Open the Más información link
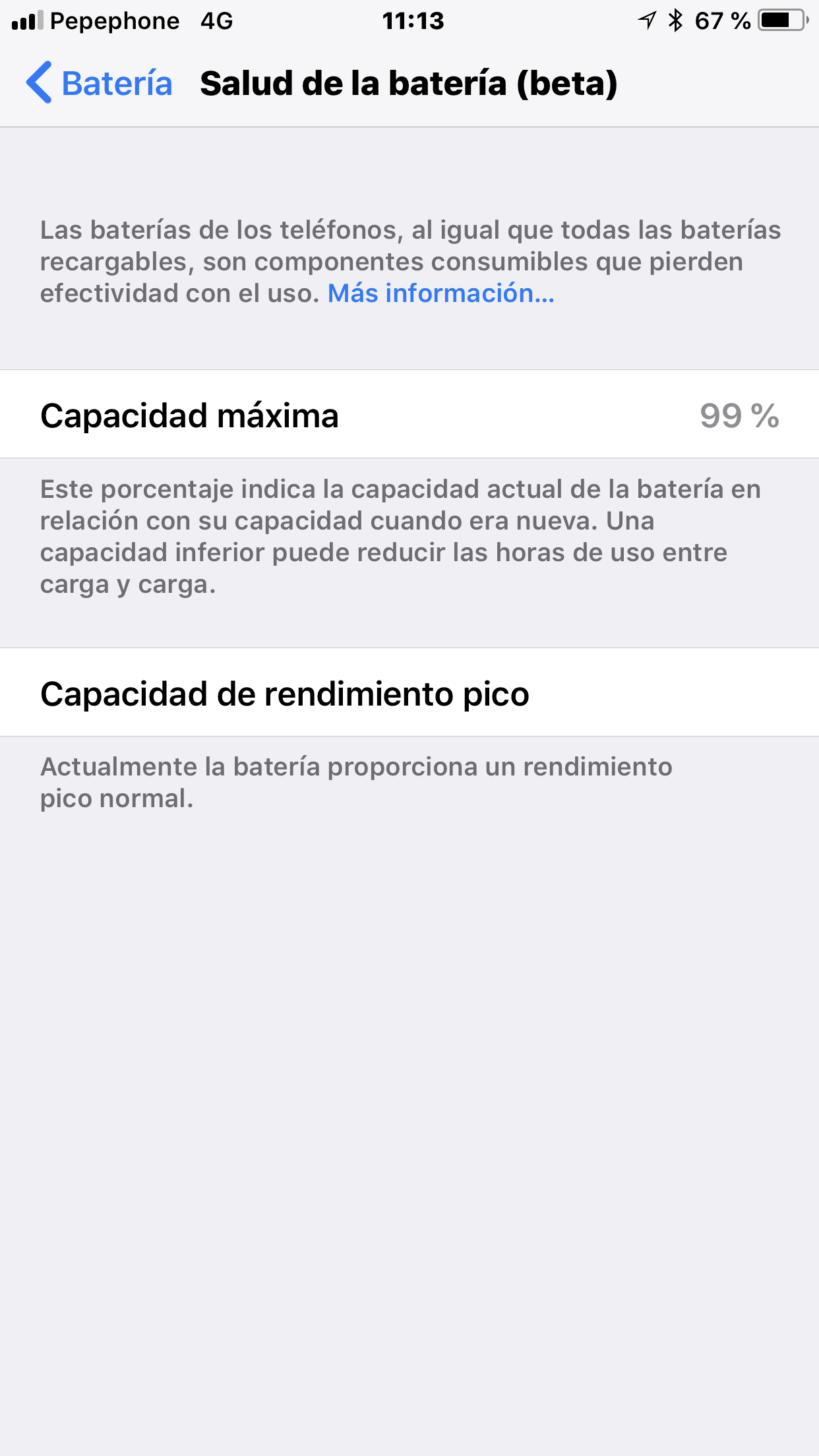 (x=441, y=293)
